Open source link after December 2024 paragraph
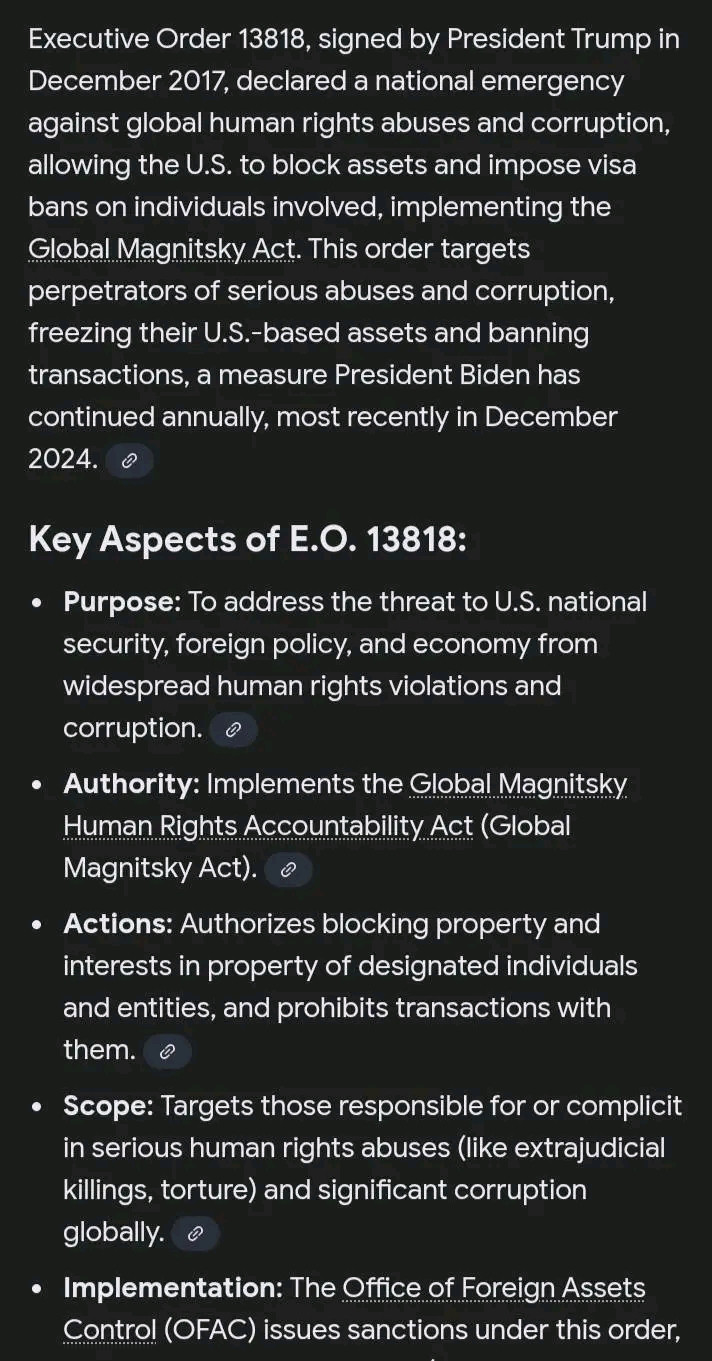The width and height of the screenshot is (712, 1361). 129,461
